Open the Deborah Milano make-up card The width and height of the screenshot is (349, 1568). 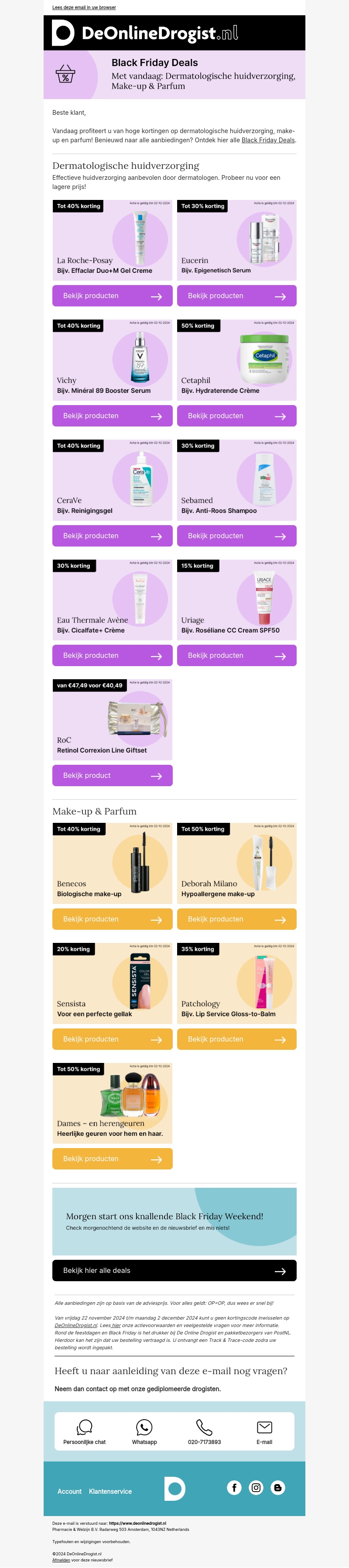[236, 864]
